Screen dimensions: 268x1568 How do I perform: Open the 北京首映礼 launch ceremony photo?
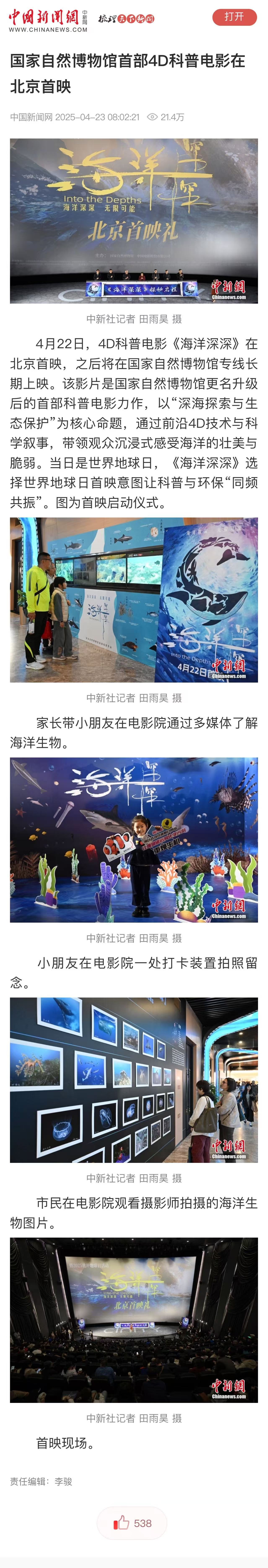[133, 221]
